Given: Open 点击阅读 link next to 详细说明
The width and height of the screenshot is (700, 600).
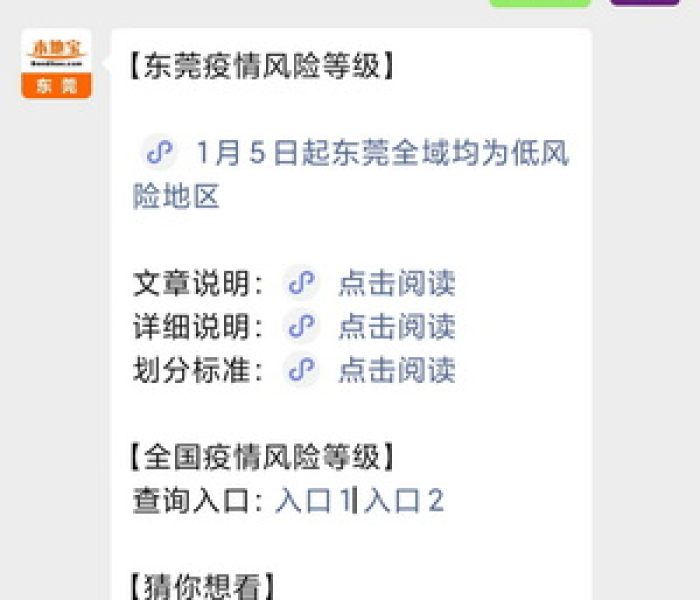Looking at the screenshot, I should (x=396, y=327).
